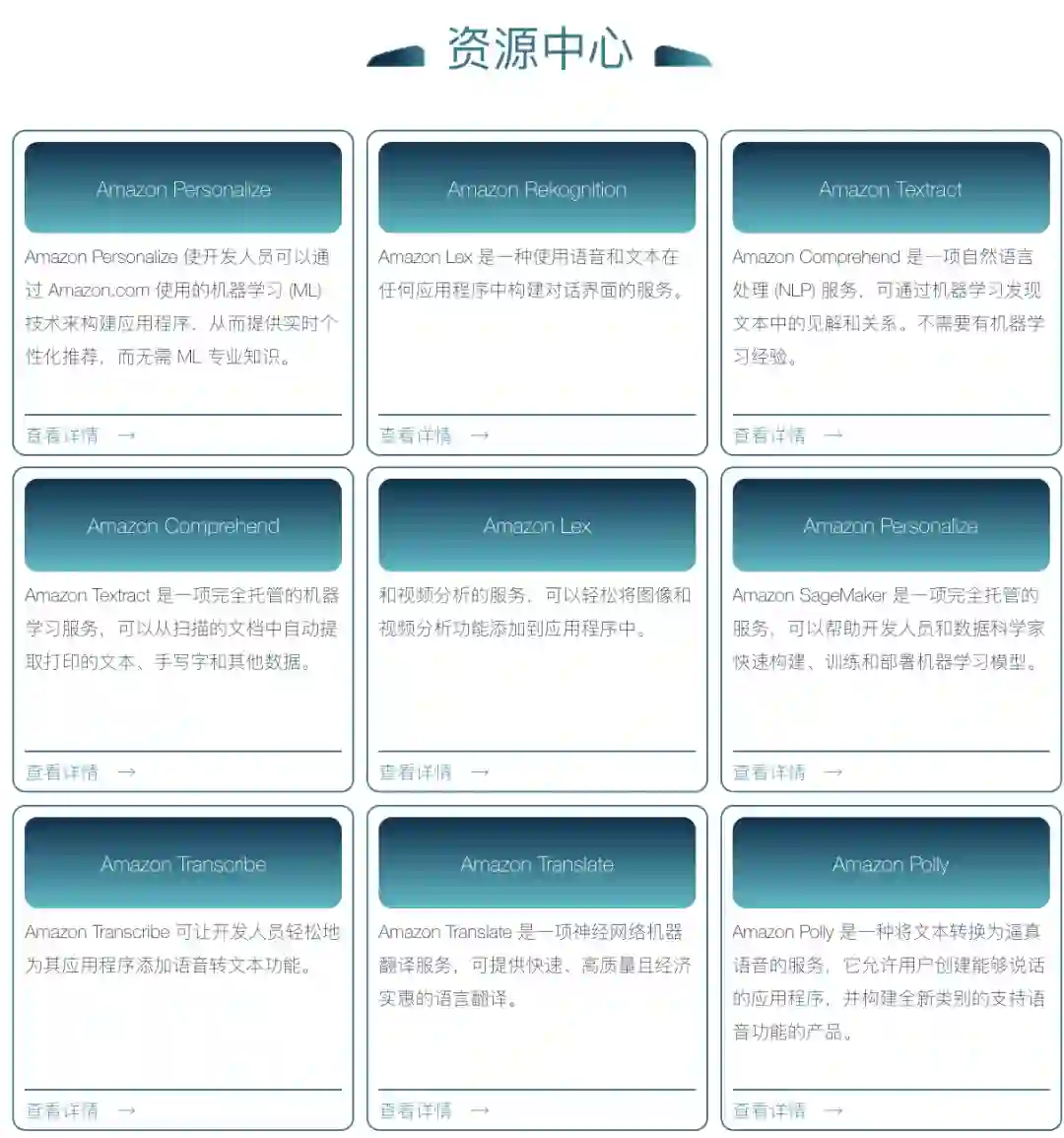Viewport: 1064px width, 1138px height.
Task: View details on the card describing Amazon SageMaker
Action: tap(787, 772)
